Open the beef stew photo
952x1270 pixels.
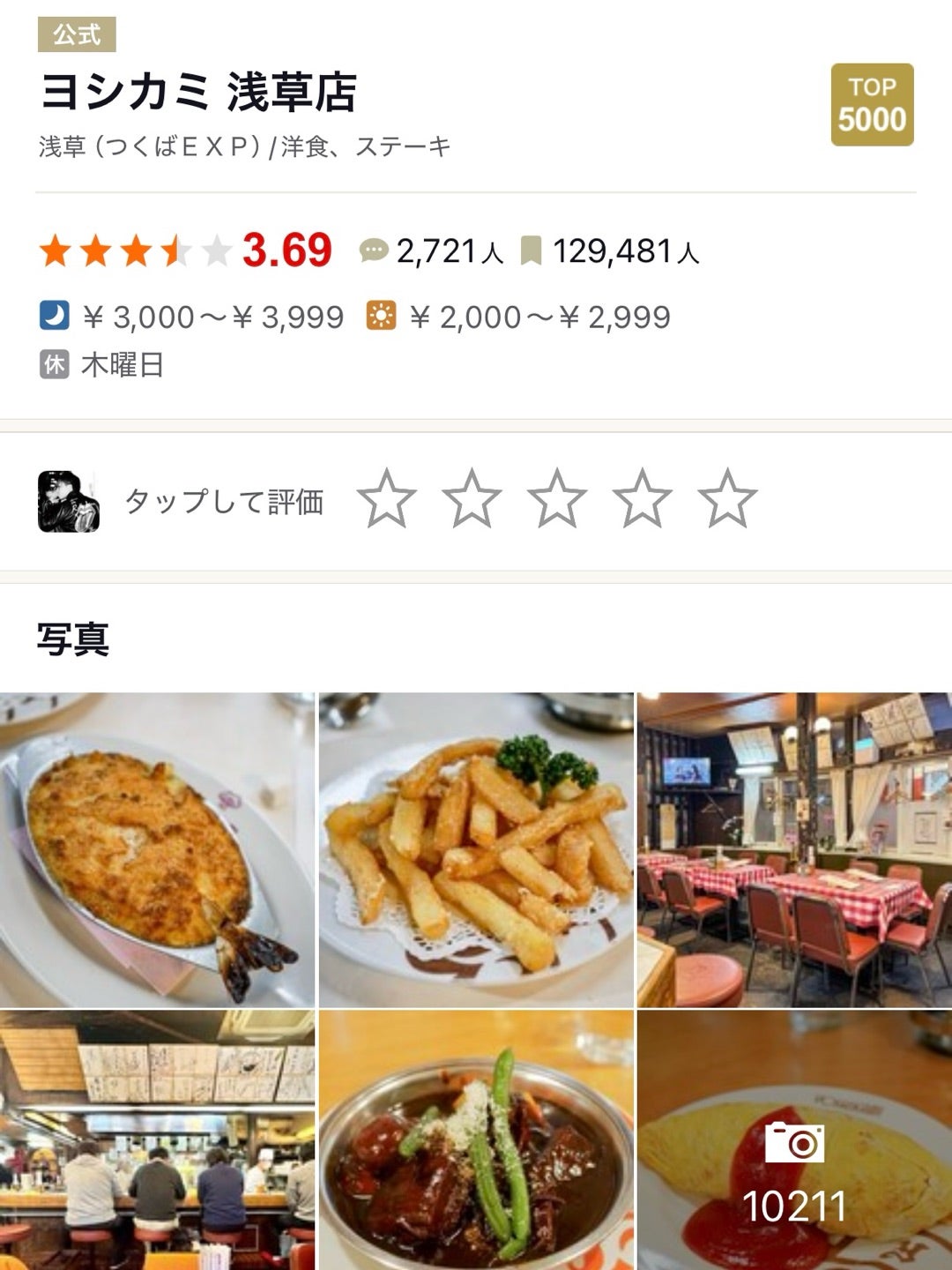coord(476,1140)
